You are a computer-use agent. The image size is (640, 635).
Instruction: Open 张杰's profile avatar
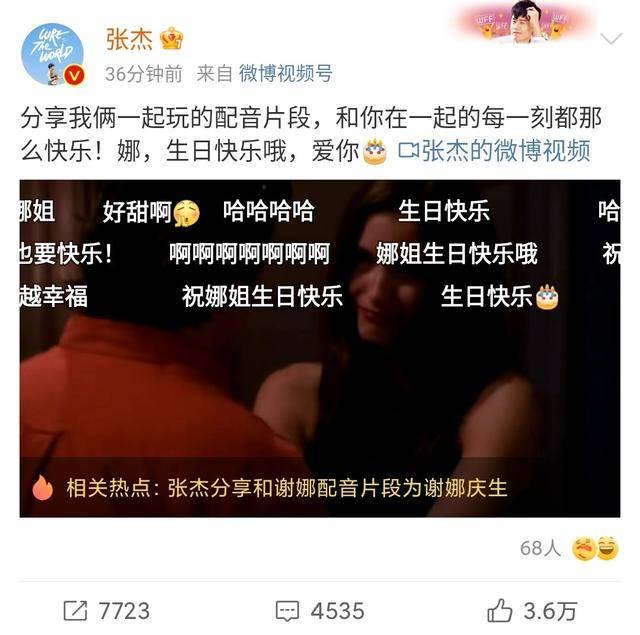pyautogui.click(x=52, y=54)
